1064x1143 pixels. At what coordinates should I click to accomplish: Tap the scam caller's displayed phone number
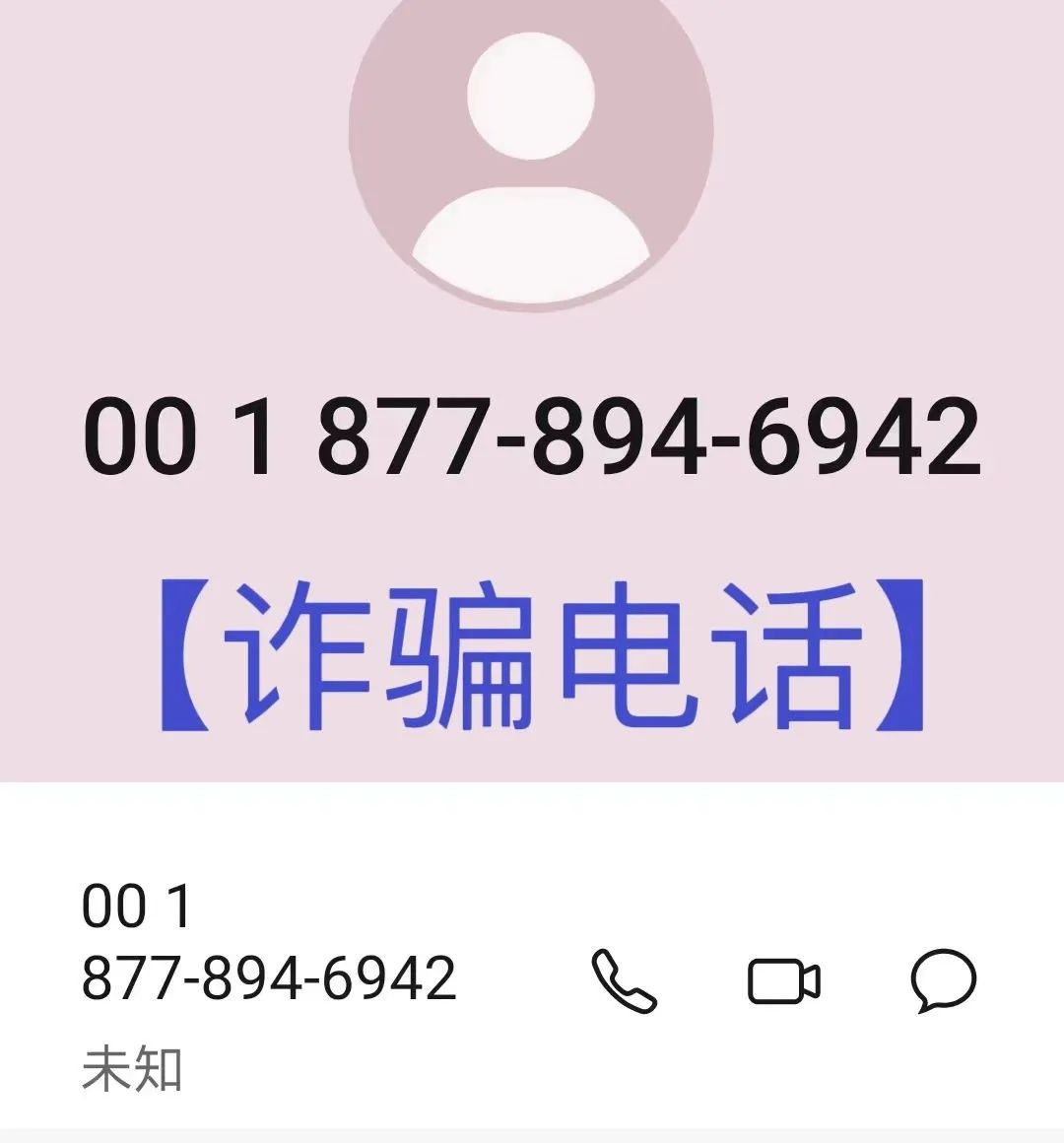click(532, 438)
